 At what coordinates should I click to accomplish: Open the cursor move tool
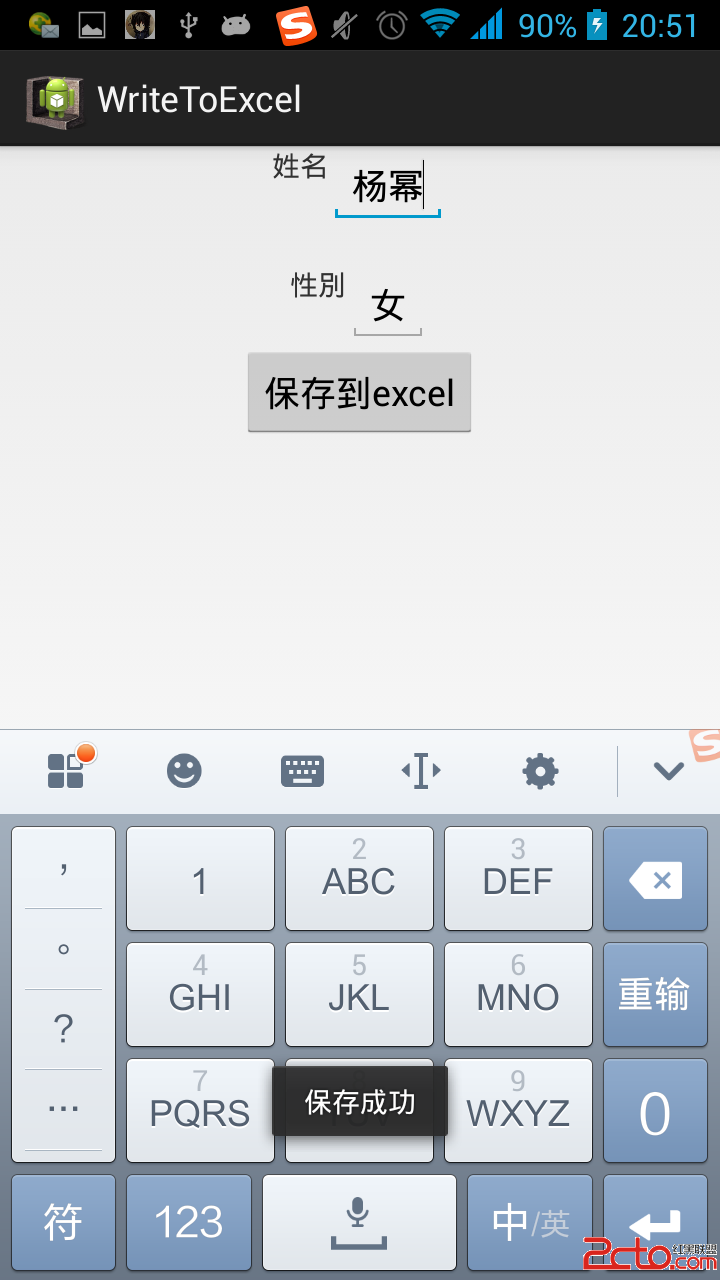[421, 771]
